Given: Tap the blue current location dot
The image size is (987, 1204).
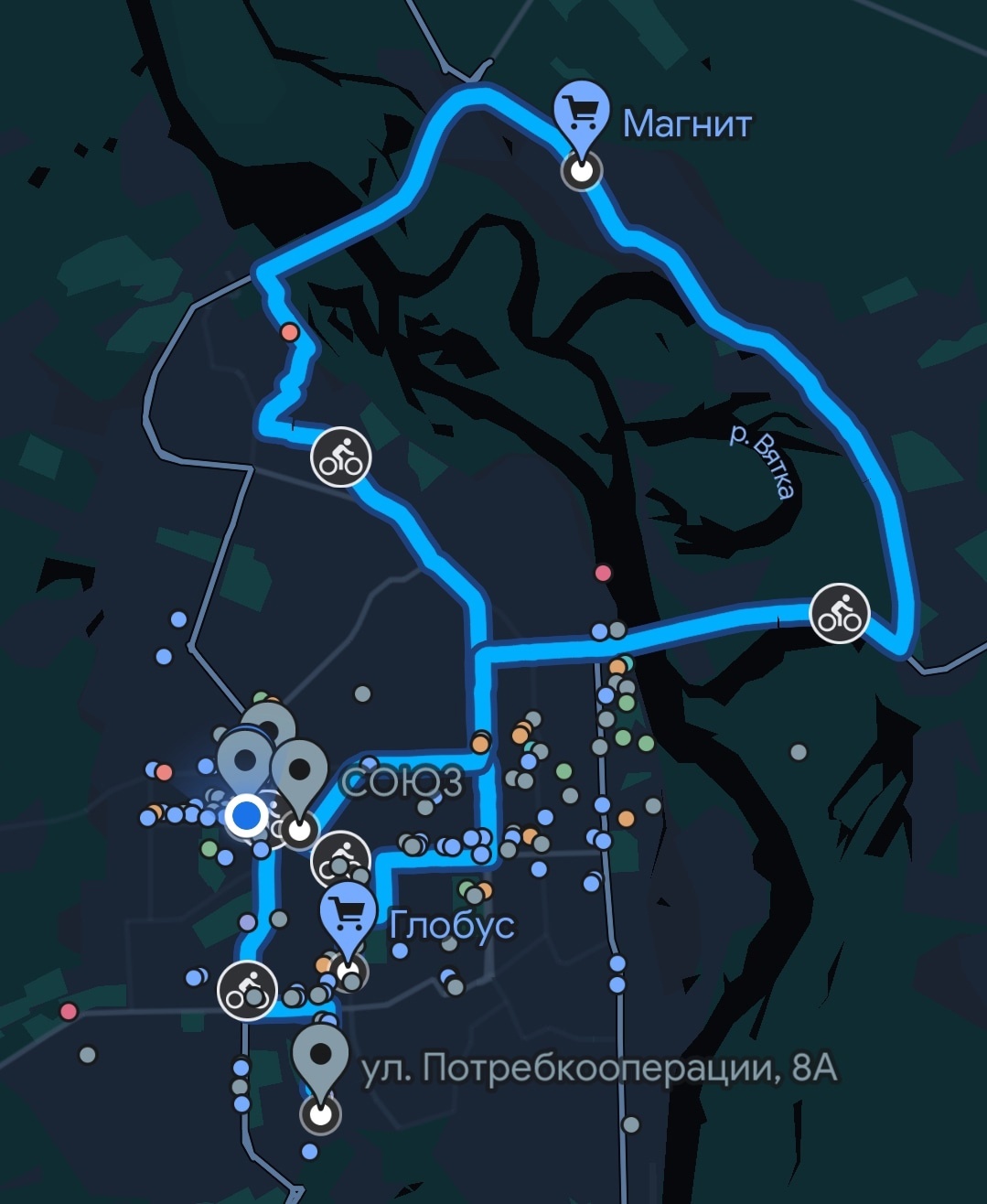Looking at the screenshot, I should pyautogui.click(x=246, y=814).
